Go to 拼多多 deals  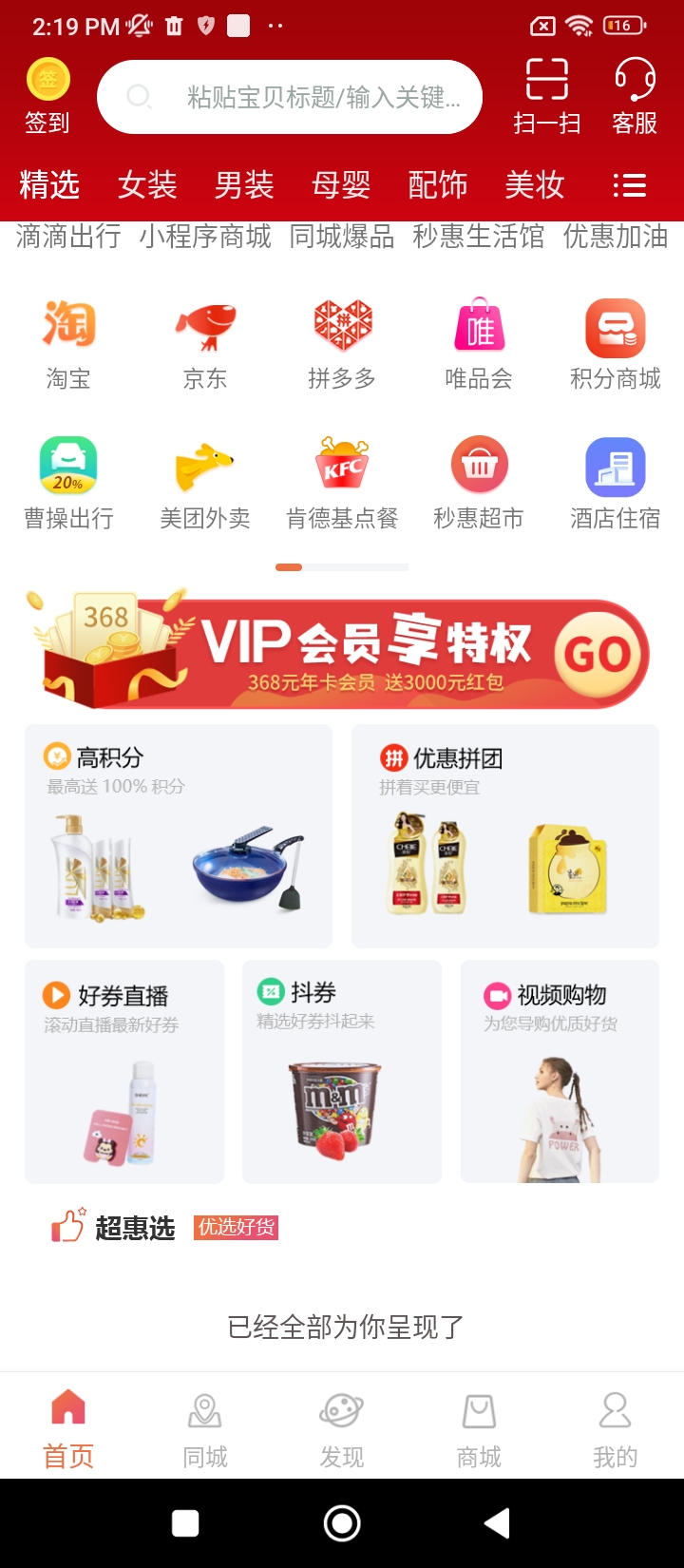(x=342, y=344)
